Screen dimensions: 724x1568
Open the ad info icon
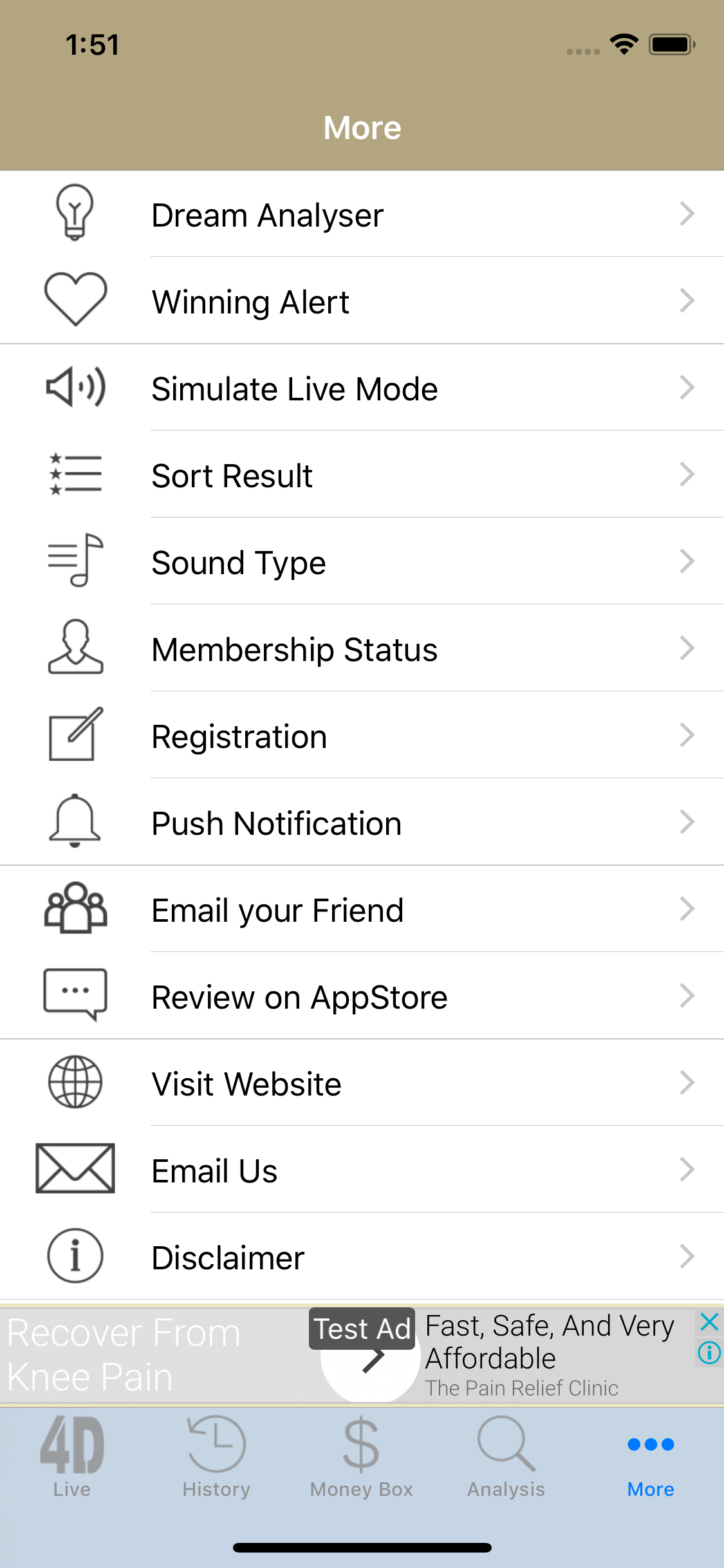(x=709, y=1352)
